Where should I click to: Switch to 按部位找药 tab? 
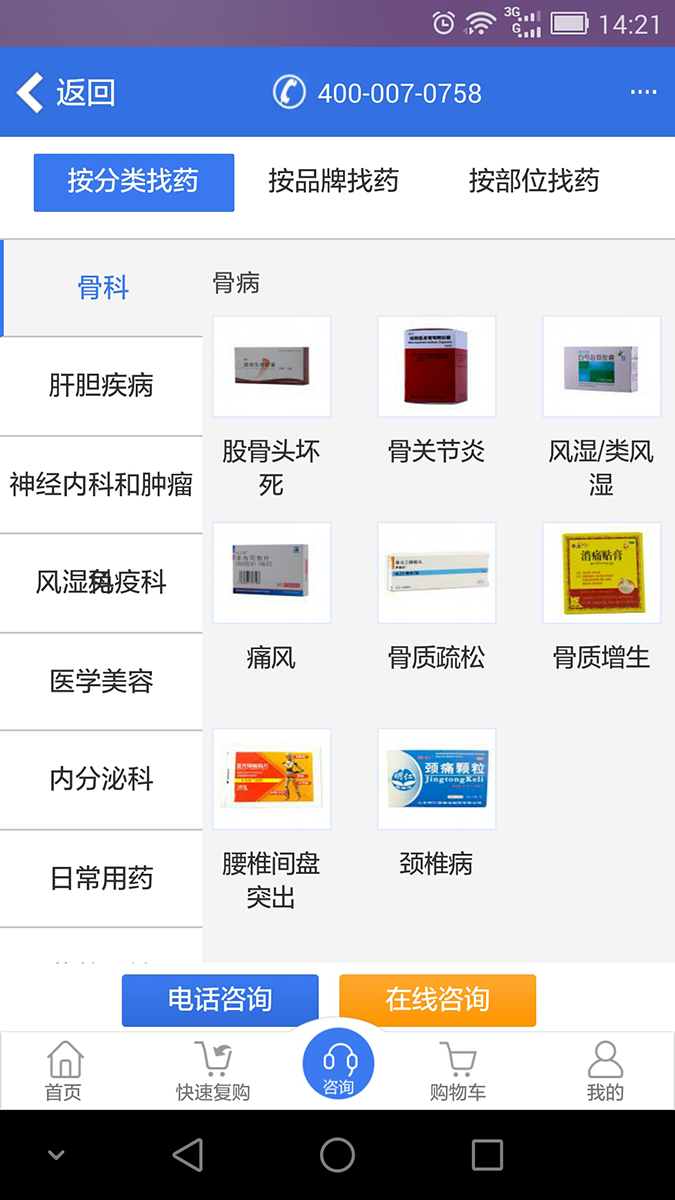point(534,181)
